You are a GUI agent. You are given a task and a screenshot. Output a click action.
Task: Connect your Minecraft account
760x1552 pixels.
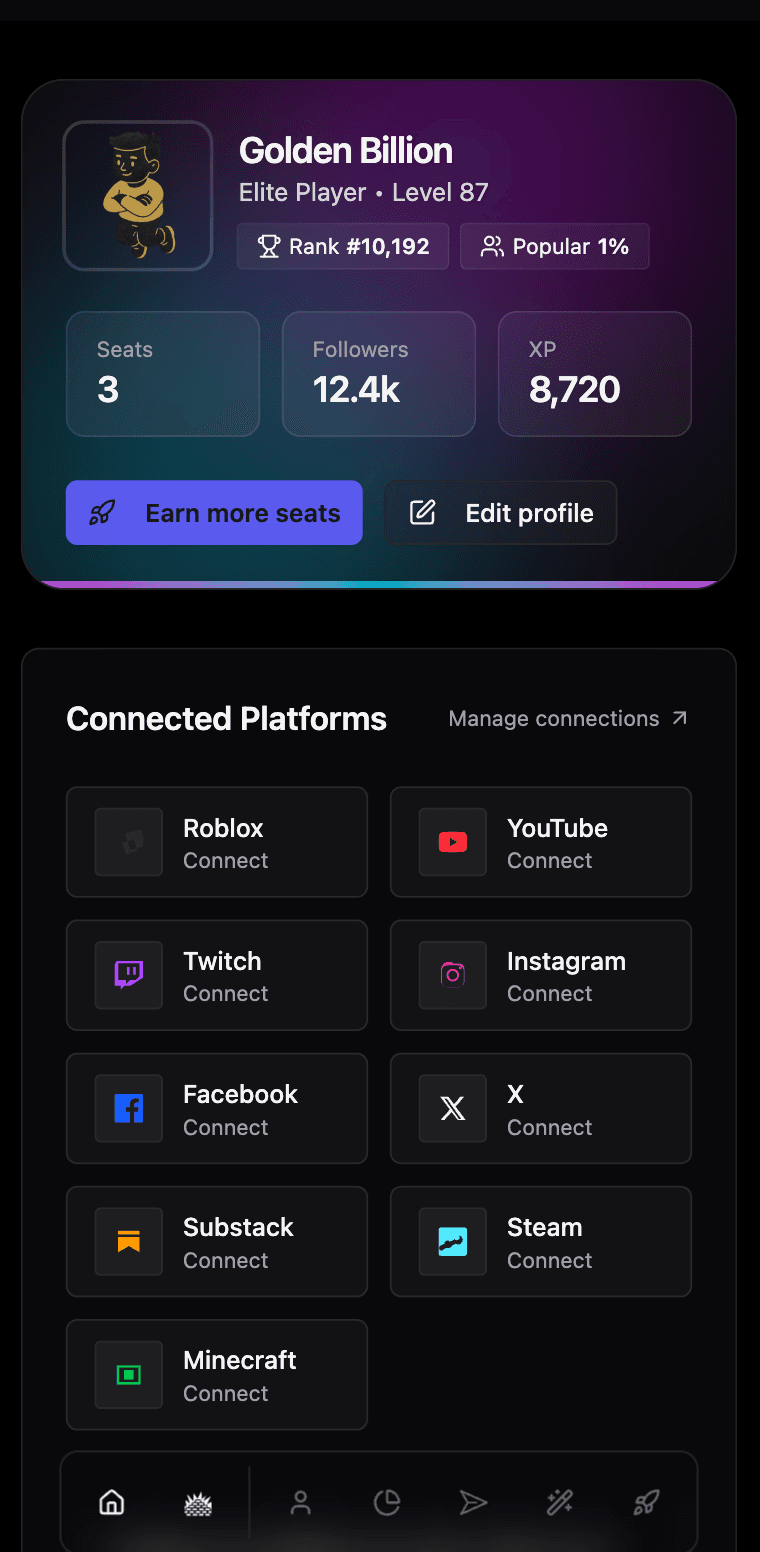(216, 1374)
